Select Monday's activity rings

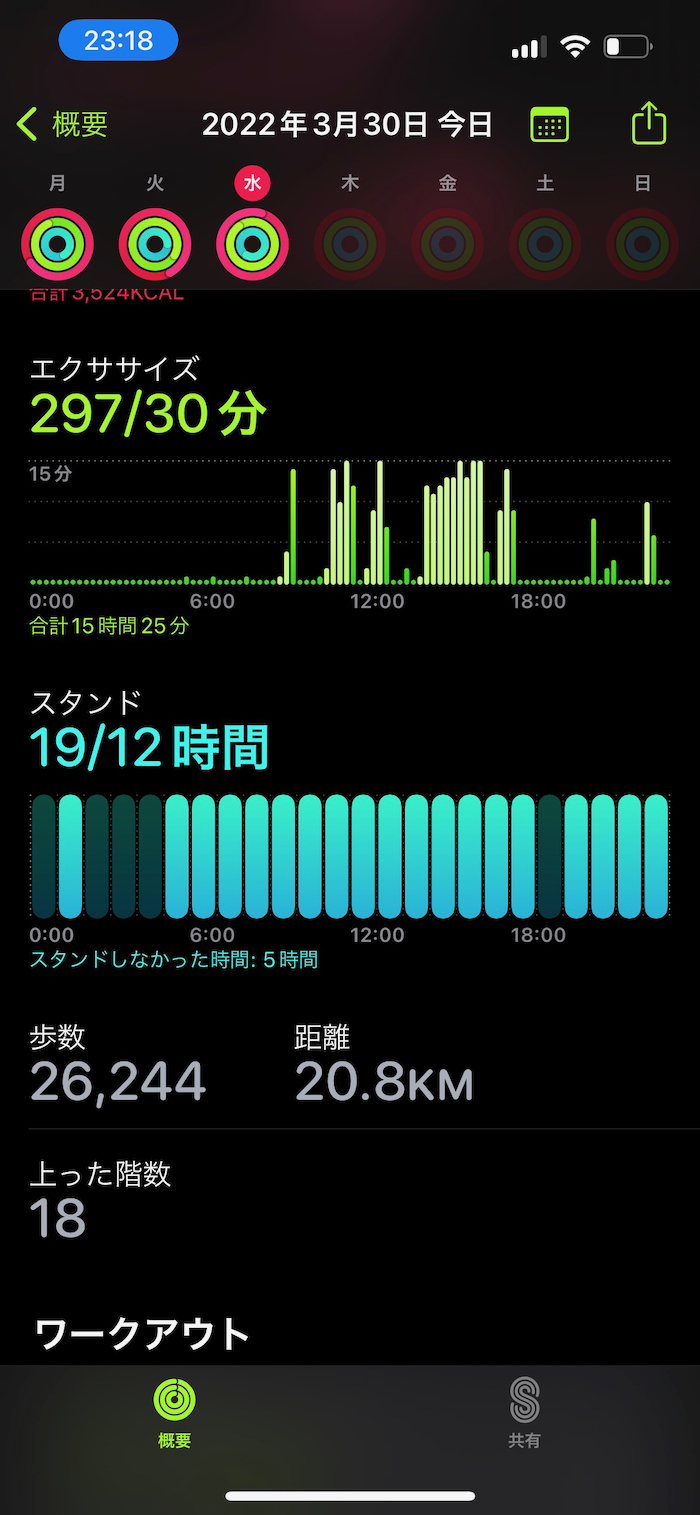(x=58, y=243)
